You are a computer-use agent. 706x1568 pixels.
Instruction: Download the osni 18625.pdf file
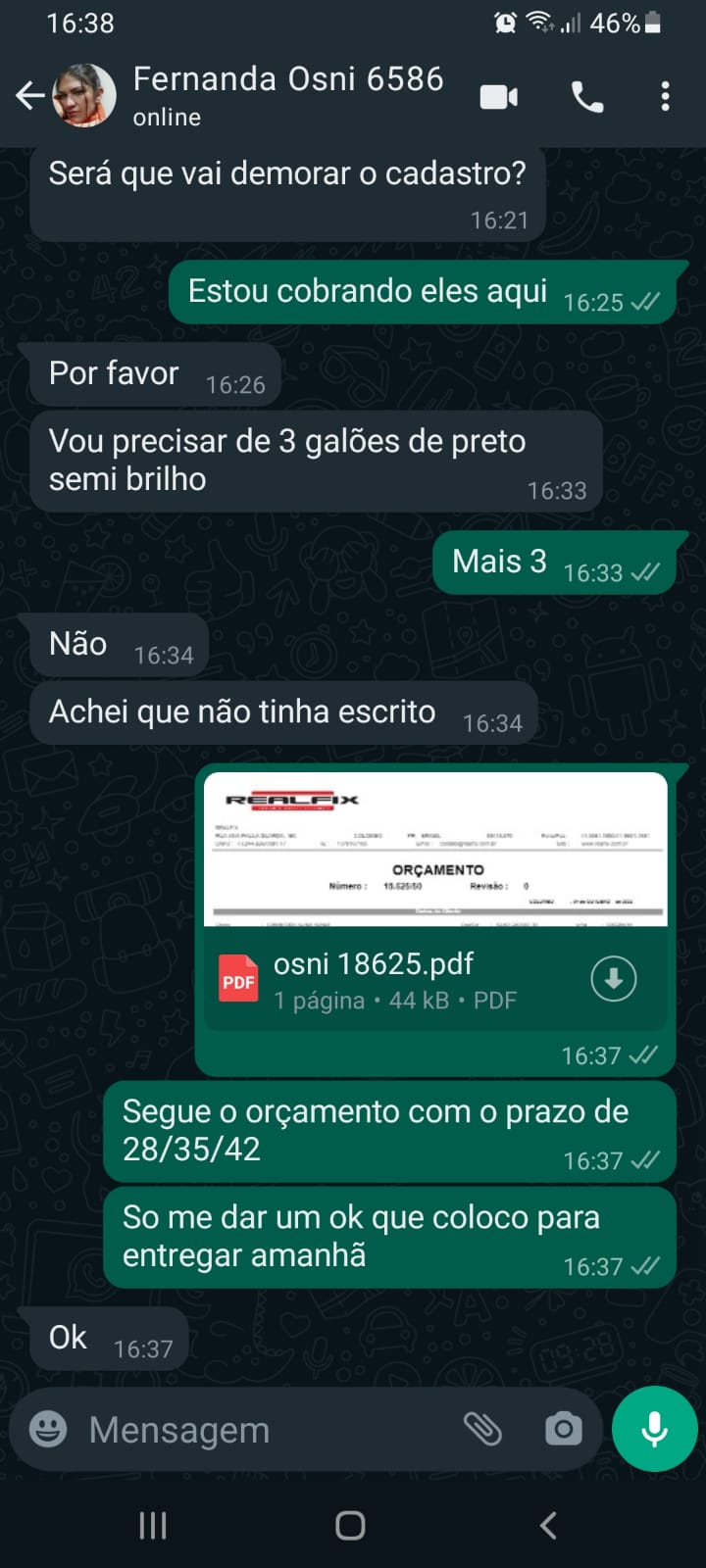(x=614, y=979)
